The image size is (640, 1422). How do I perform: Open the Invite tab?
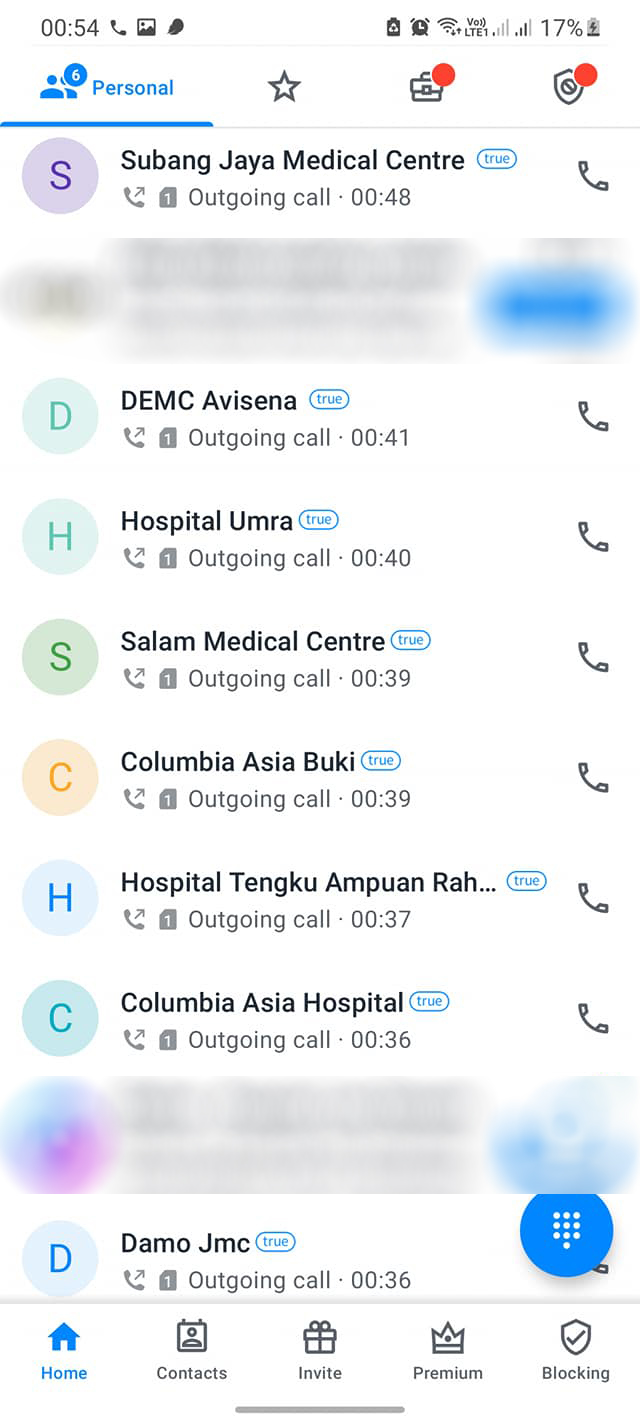(320, 1350)
